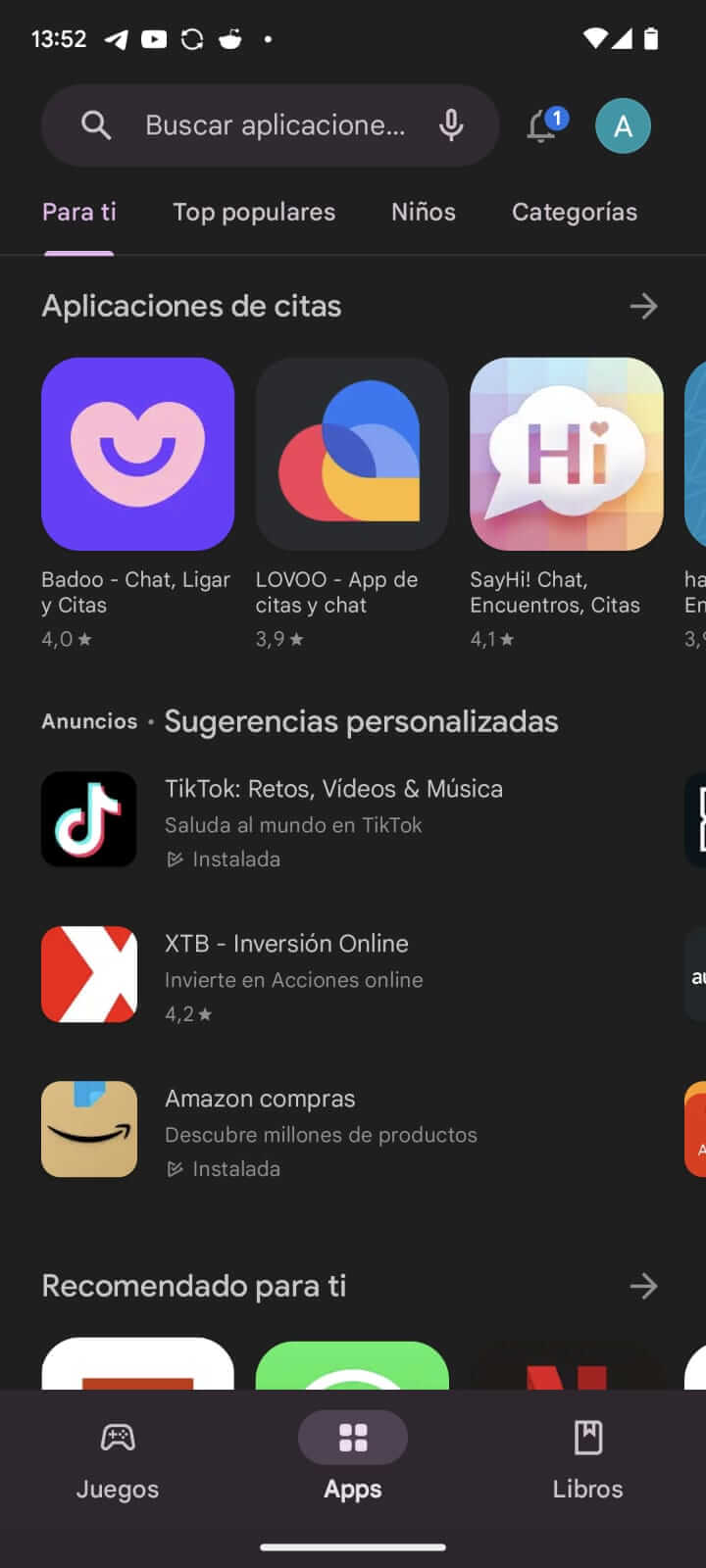706x1568 pixels.
Task: Switch to the Categorías tab
Action: tap(574, 212)
